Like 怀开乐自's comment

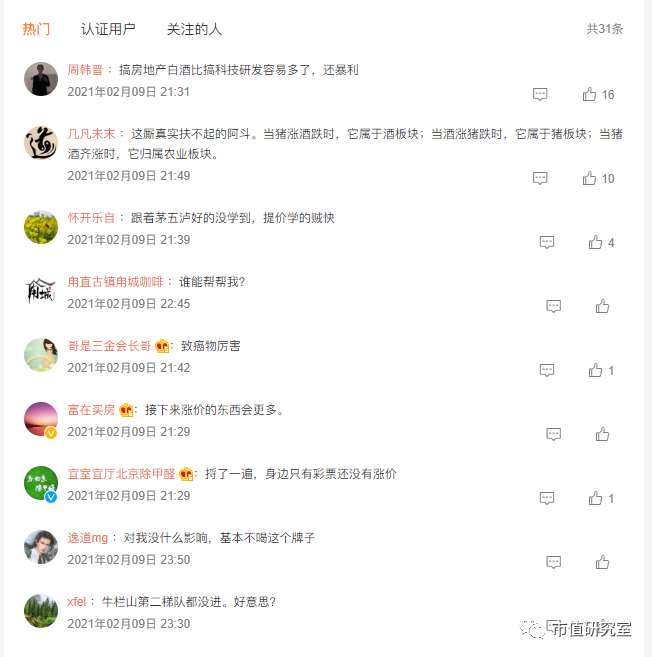[x=596, y=242]
